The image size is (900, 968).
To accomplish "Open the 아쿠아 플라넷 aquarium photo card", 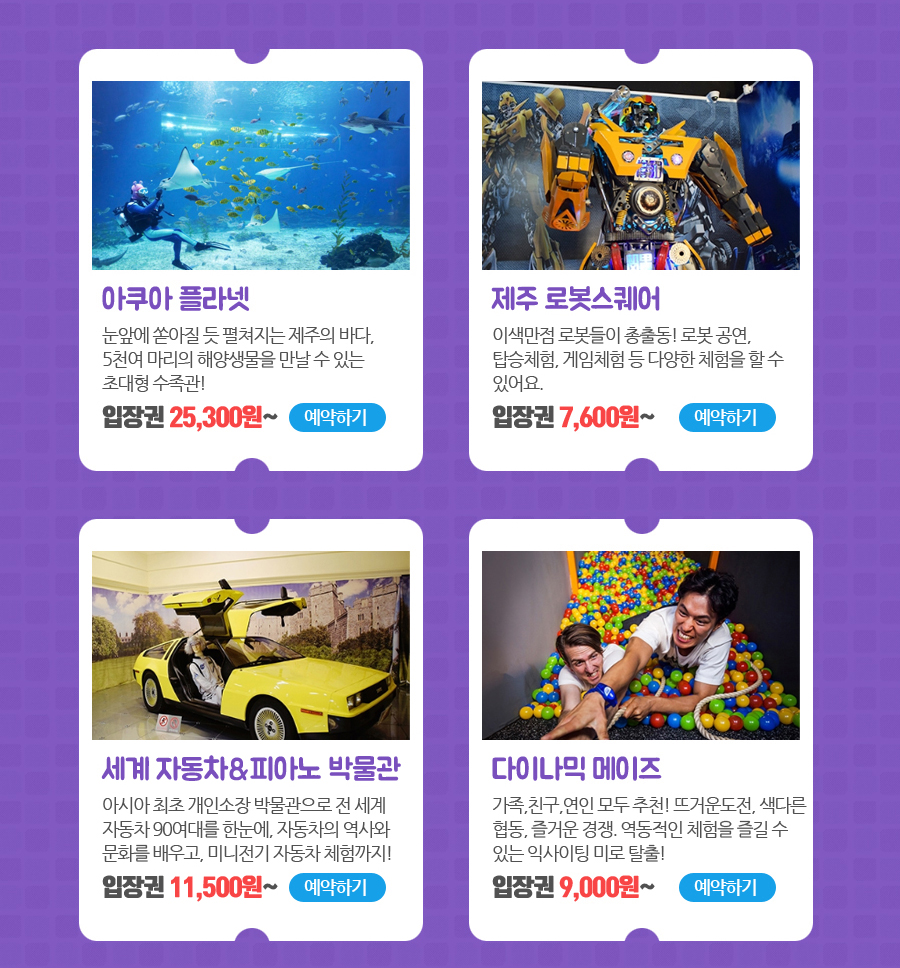I will [250, 175].
